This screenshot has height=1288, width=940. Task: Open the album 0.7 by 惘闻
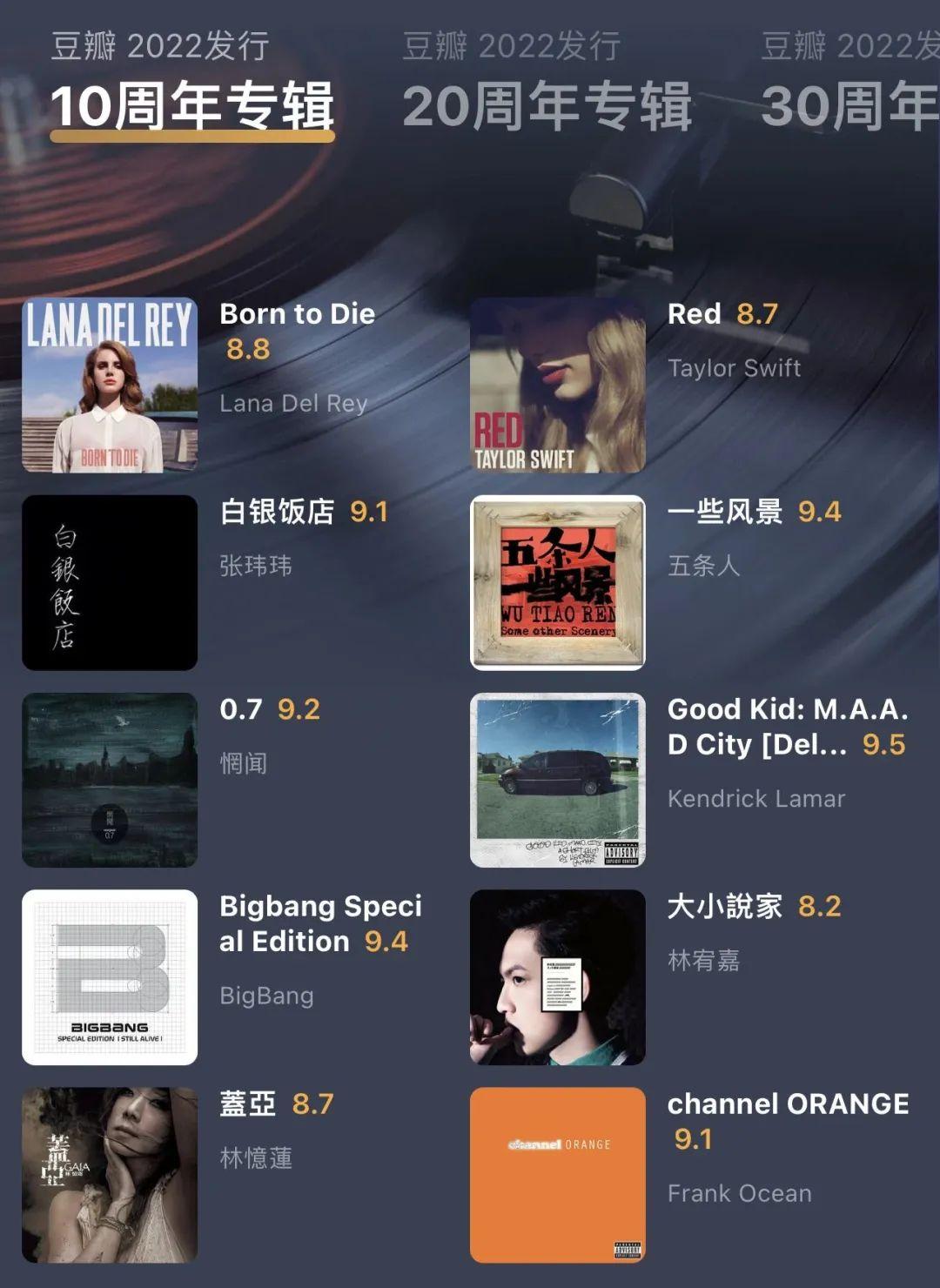pyautogui.click(x=110, y=780)
